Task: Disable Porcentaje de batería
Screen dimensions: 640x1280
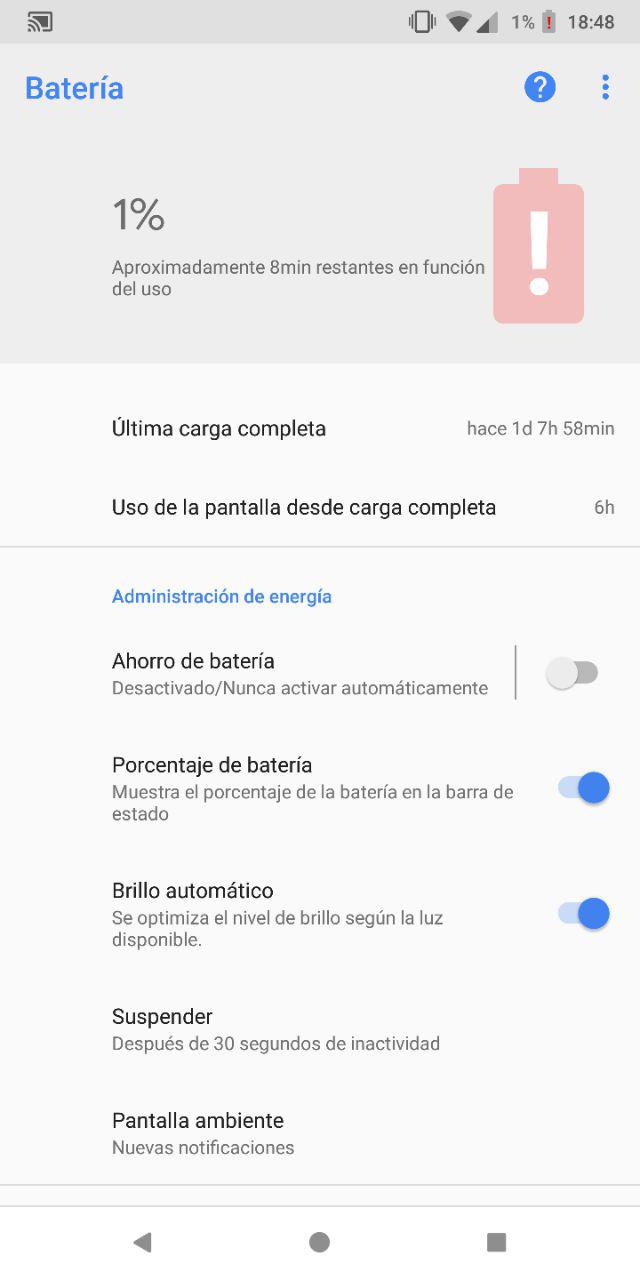Action: (584, 788)
